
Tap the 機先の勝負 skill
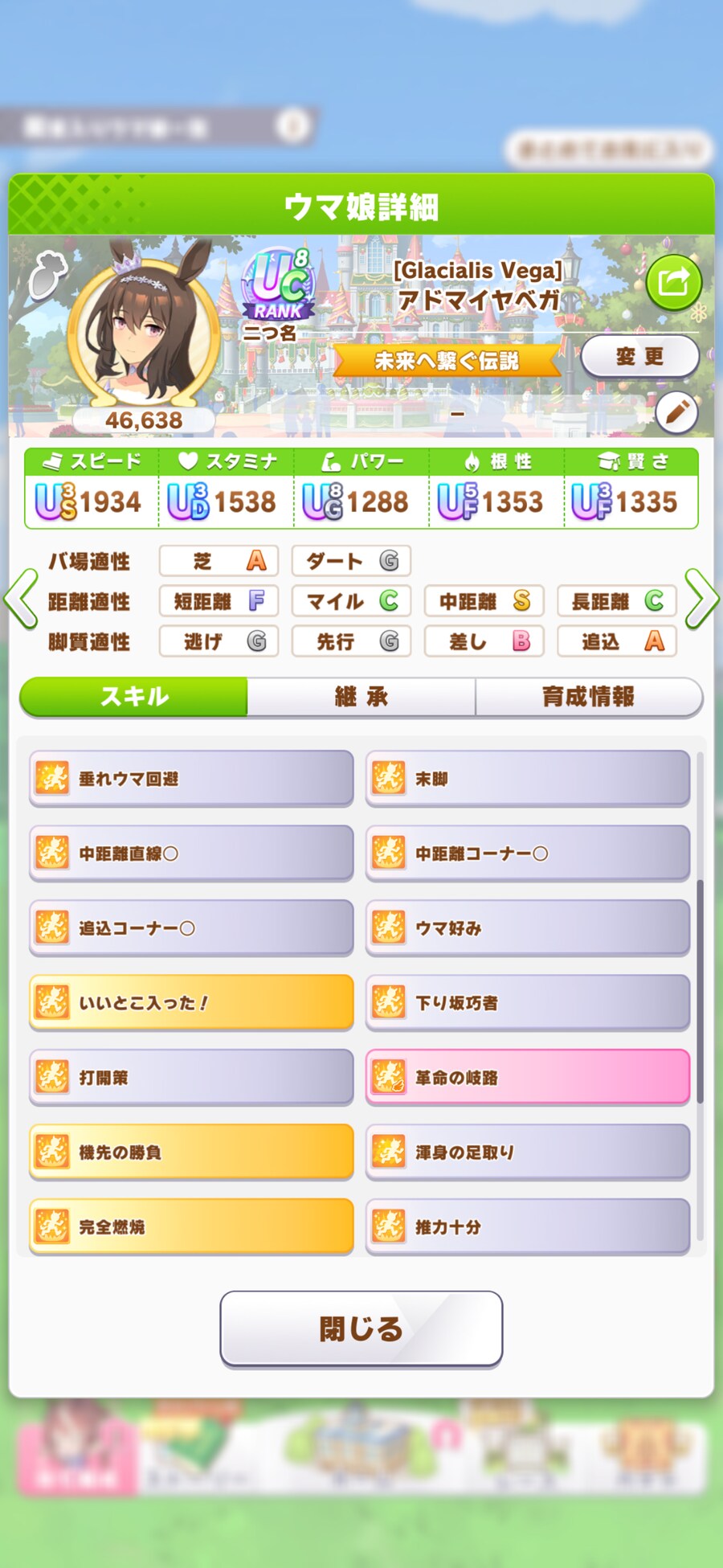pos(191,1152)
